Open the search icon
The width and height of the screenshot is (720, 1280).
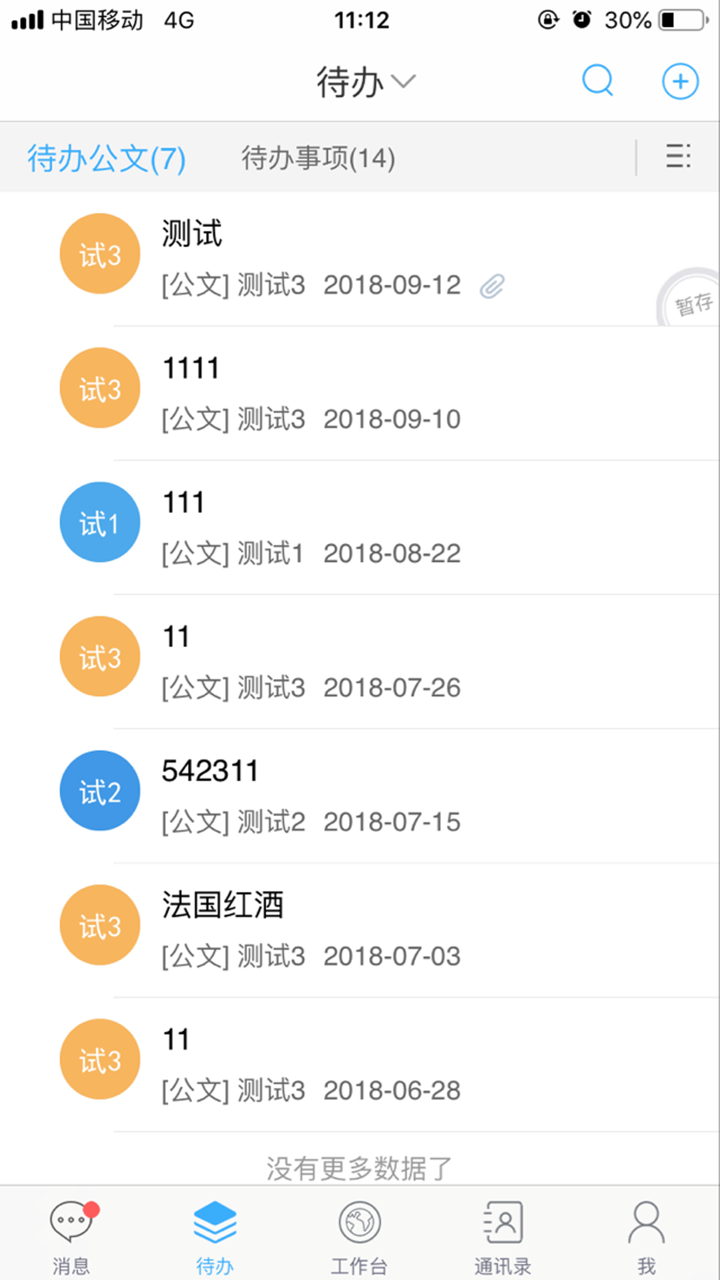pos(597,81)
